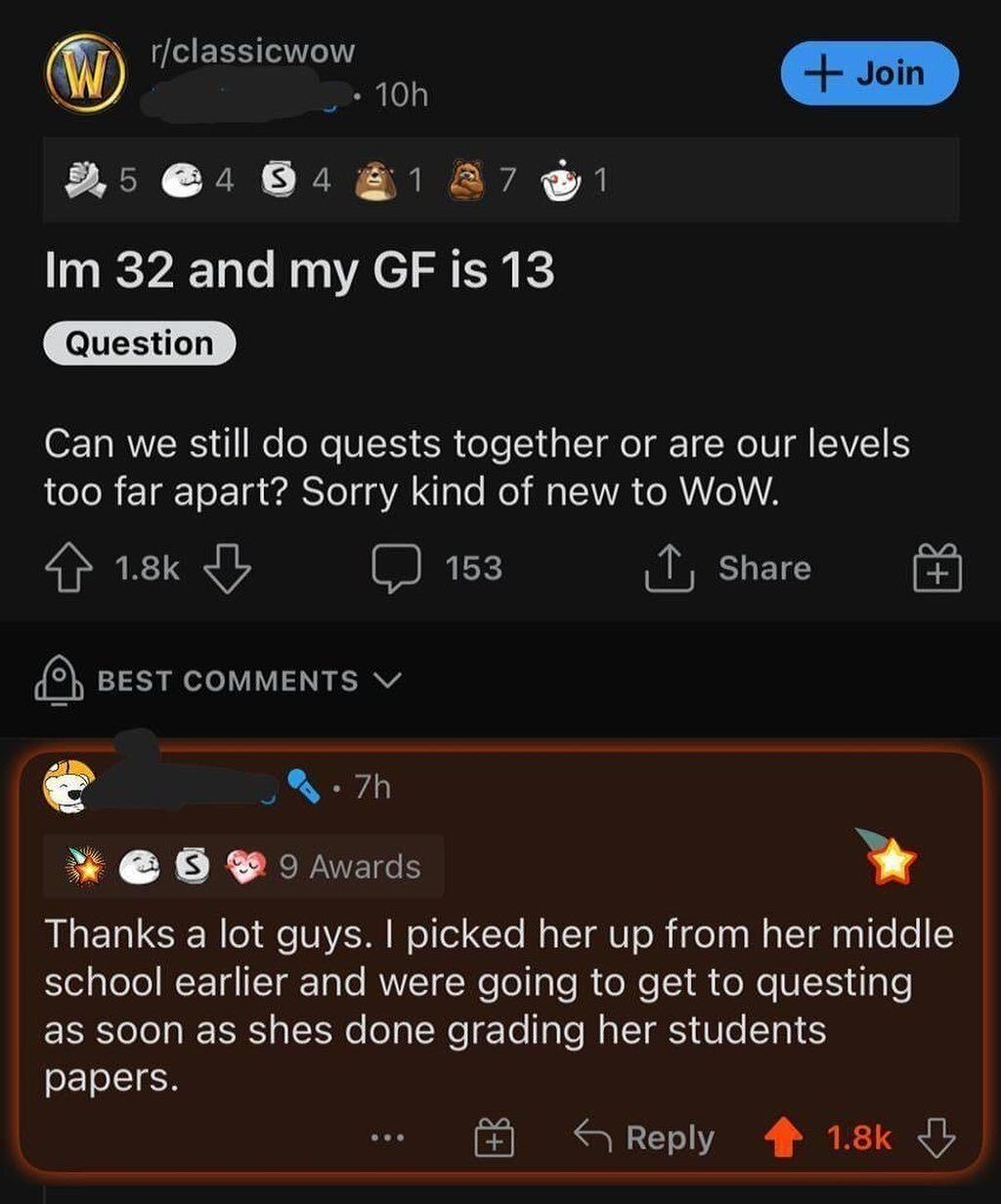
Task: Open the comment's three-dot overflow menu
Action: (387, 1139)
